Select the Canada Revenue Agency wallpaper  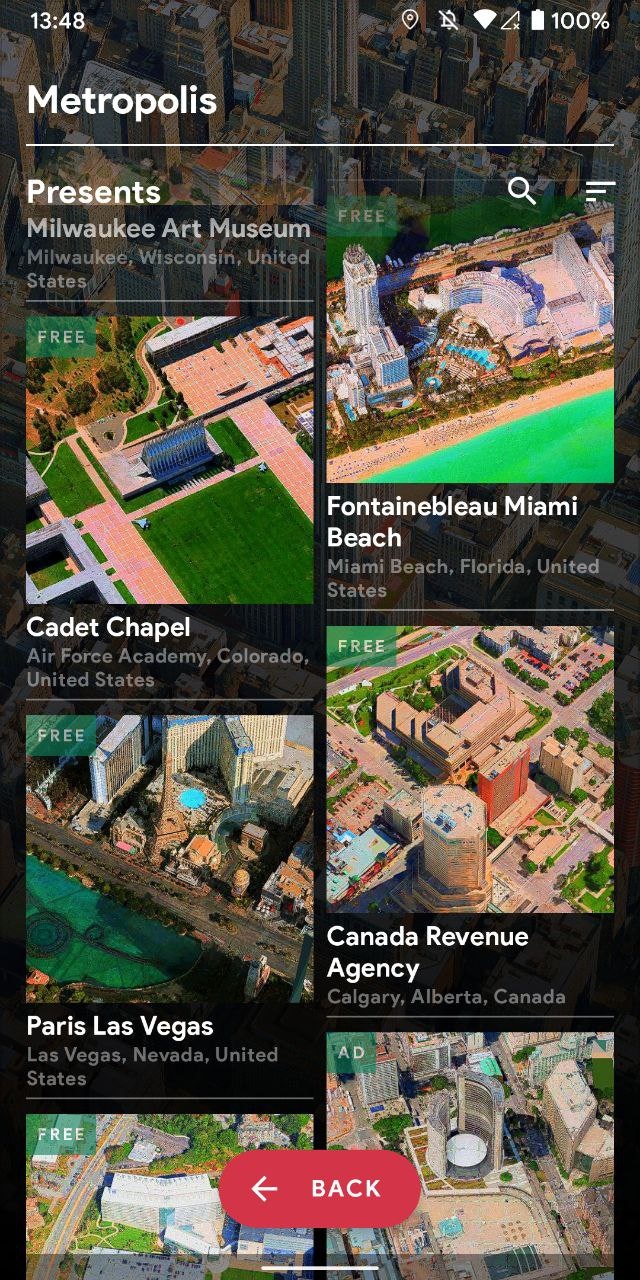tap(470, 769)
